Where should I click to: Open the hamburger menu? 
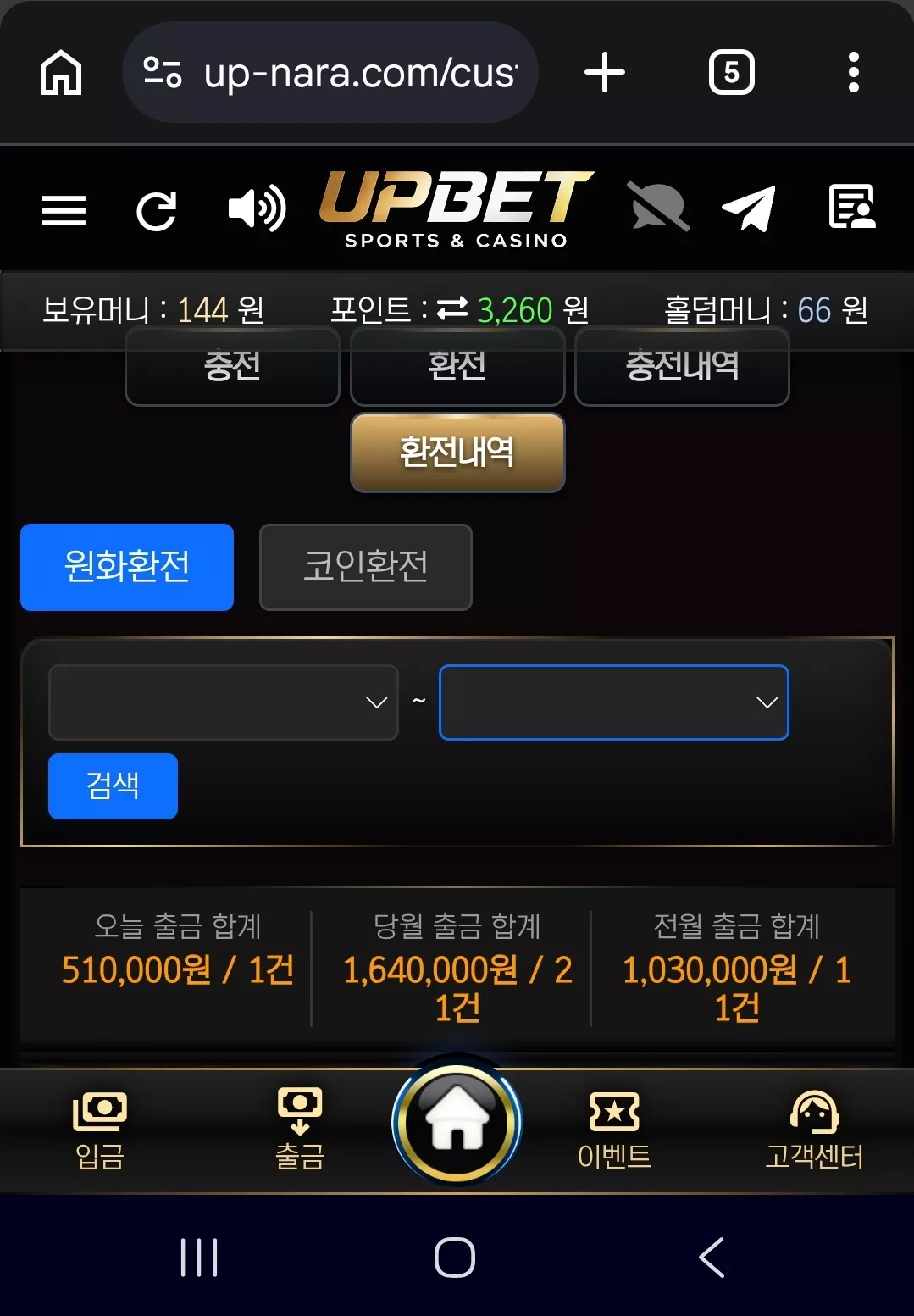pos(64,210)
